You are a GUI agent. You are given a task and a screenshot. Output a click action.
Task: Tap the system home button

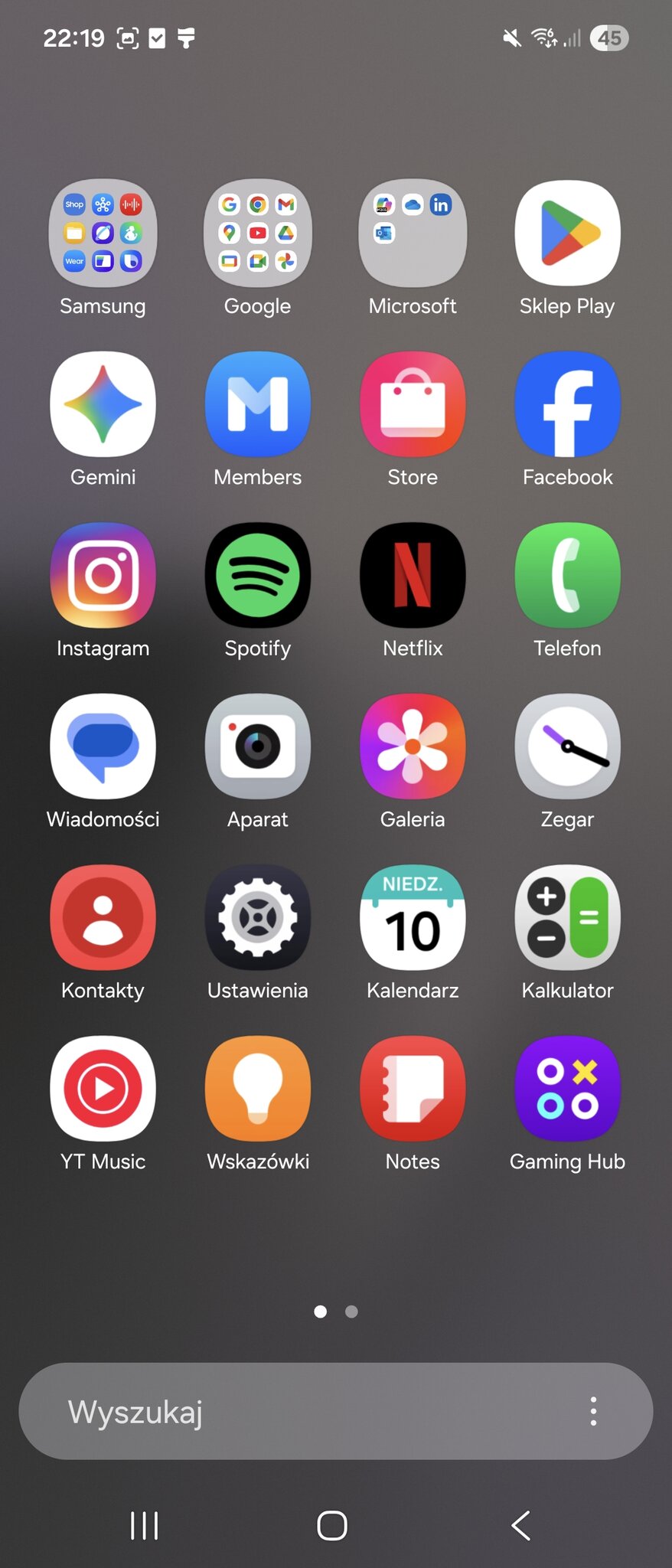[x=332, y=1525]
